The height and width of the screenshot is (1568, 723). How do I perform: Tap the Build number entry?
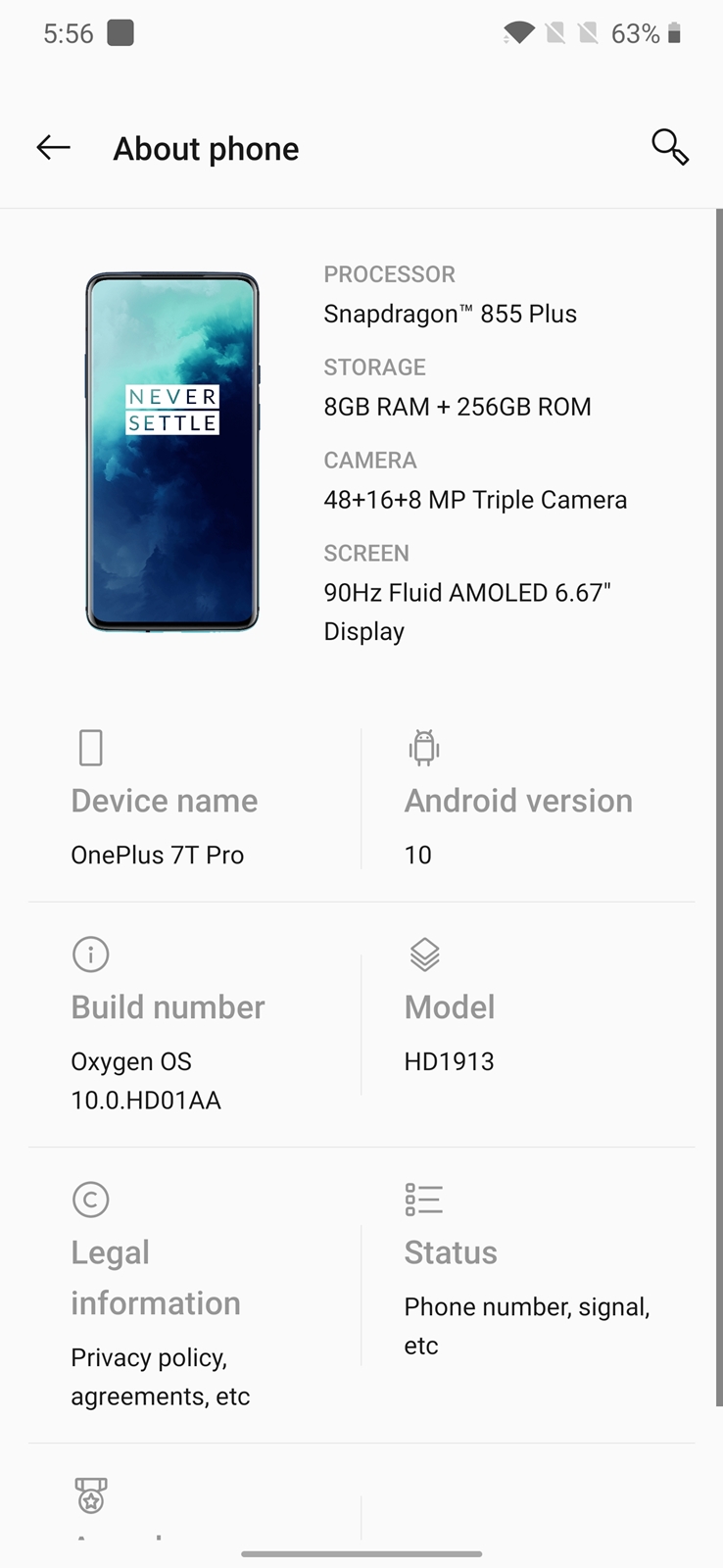point(195,1024)
